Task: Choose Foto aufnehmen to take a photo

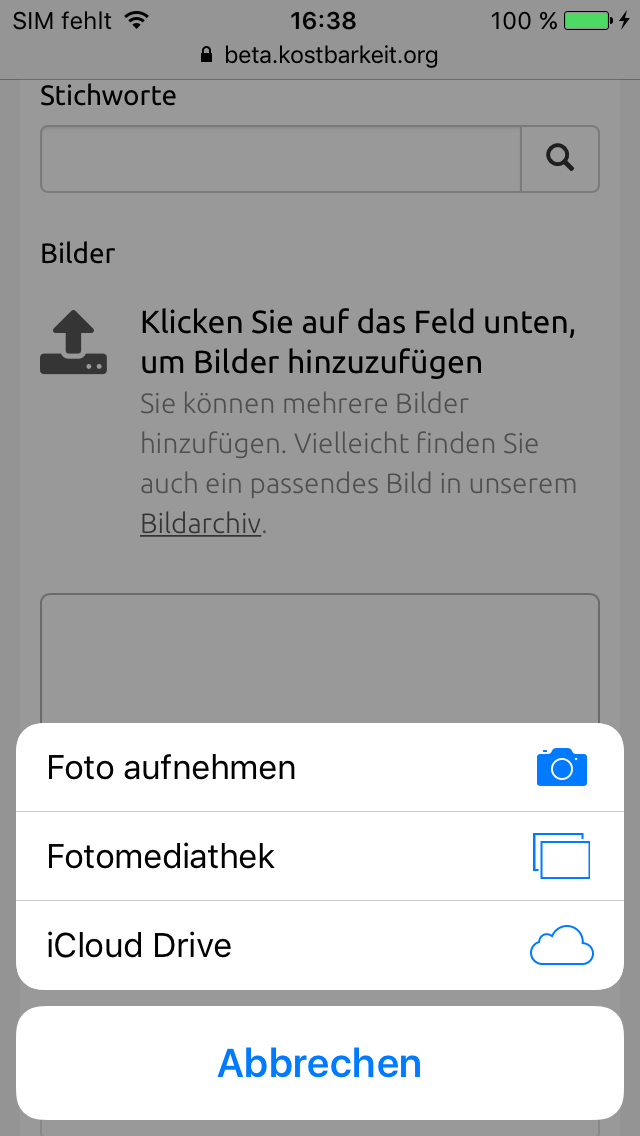Action: coord(320,768)
